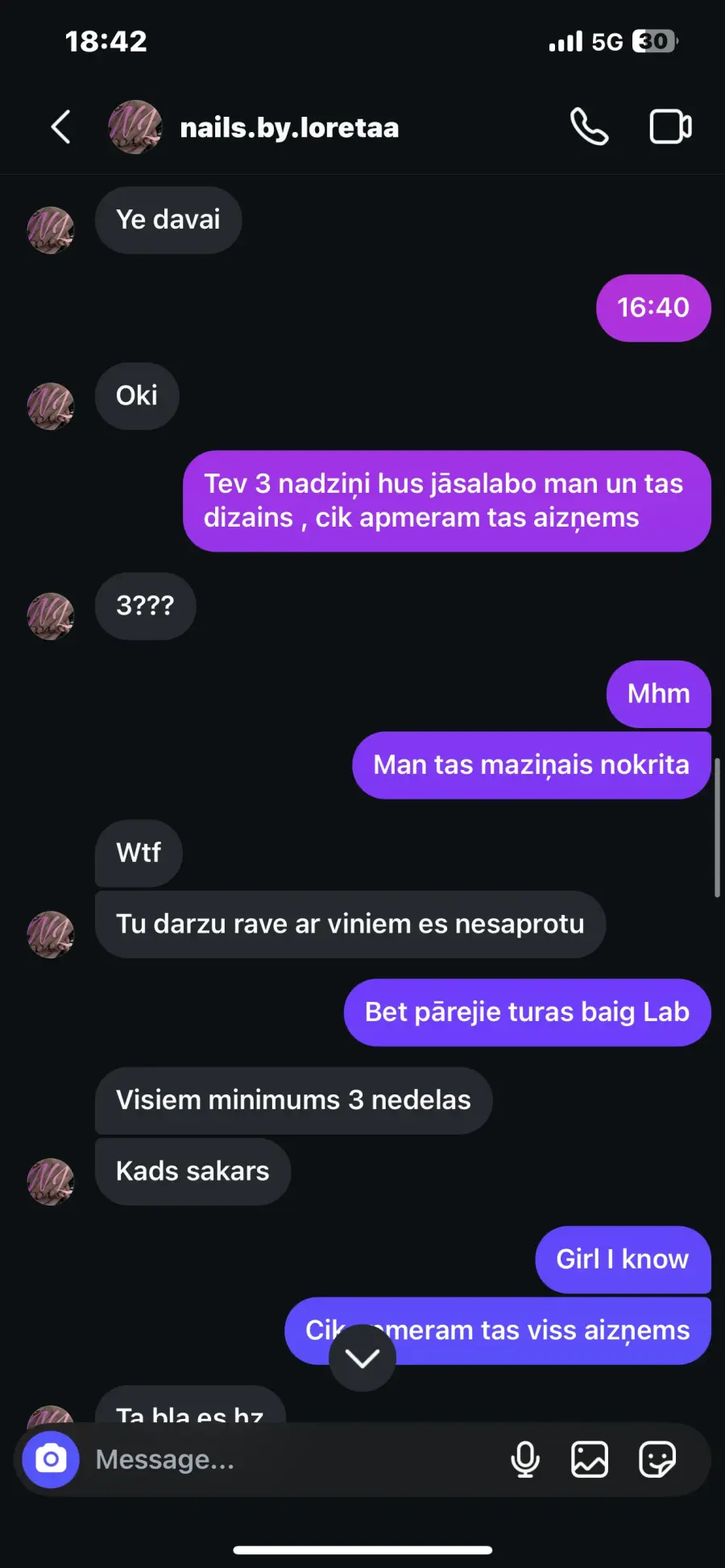The height and width of the screenshot is (1568, 725).
Task: Open the sticker picker
Action: (x=657, y=1459)
